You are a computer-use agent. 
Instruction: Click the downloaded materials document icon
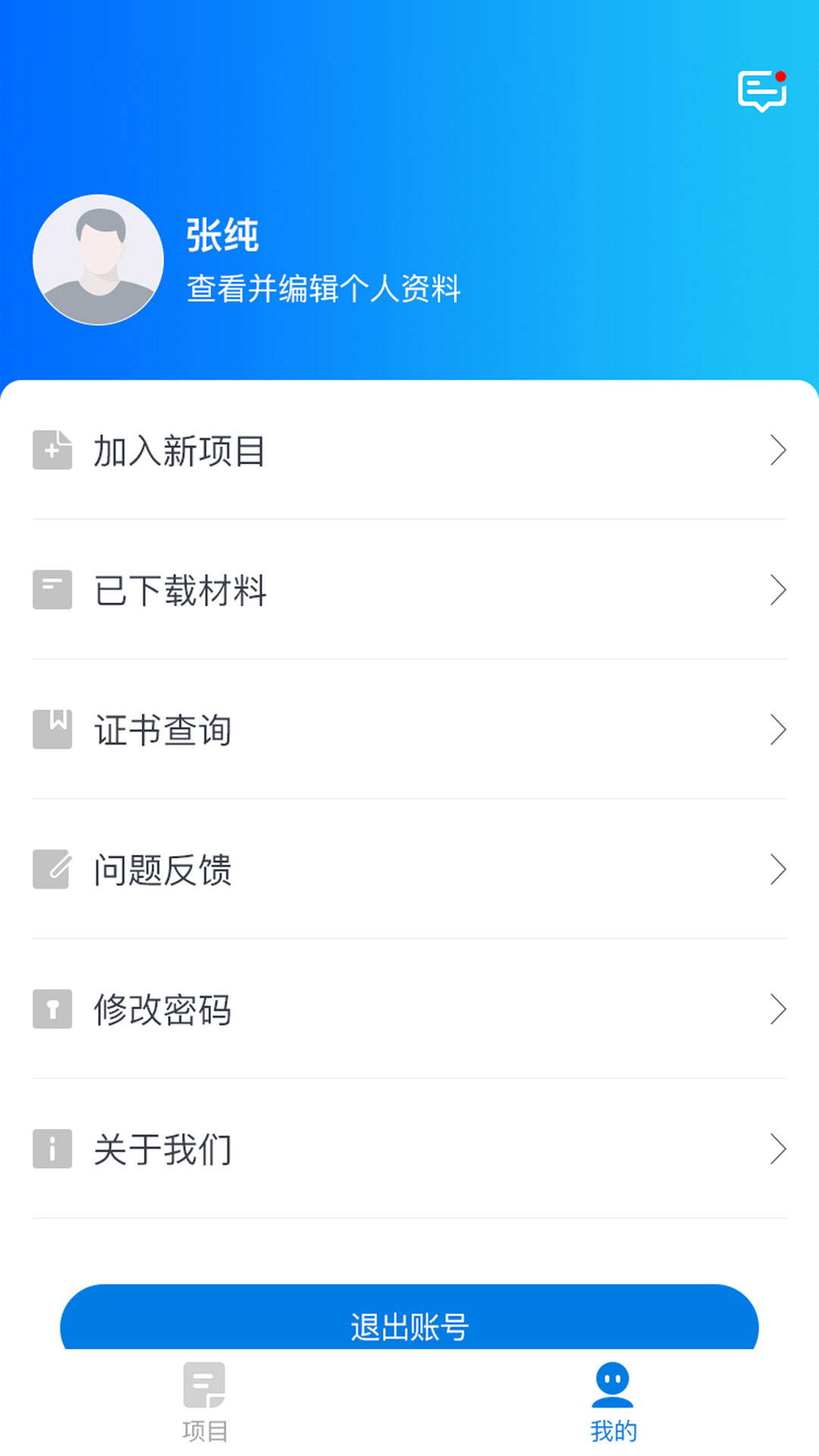click(52, 591)
